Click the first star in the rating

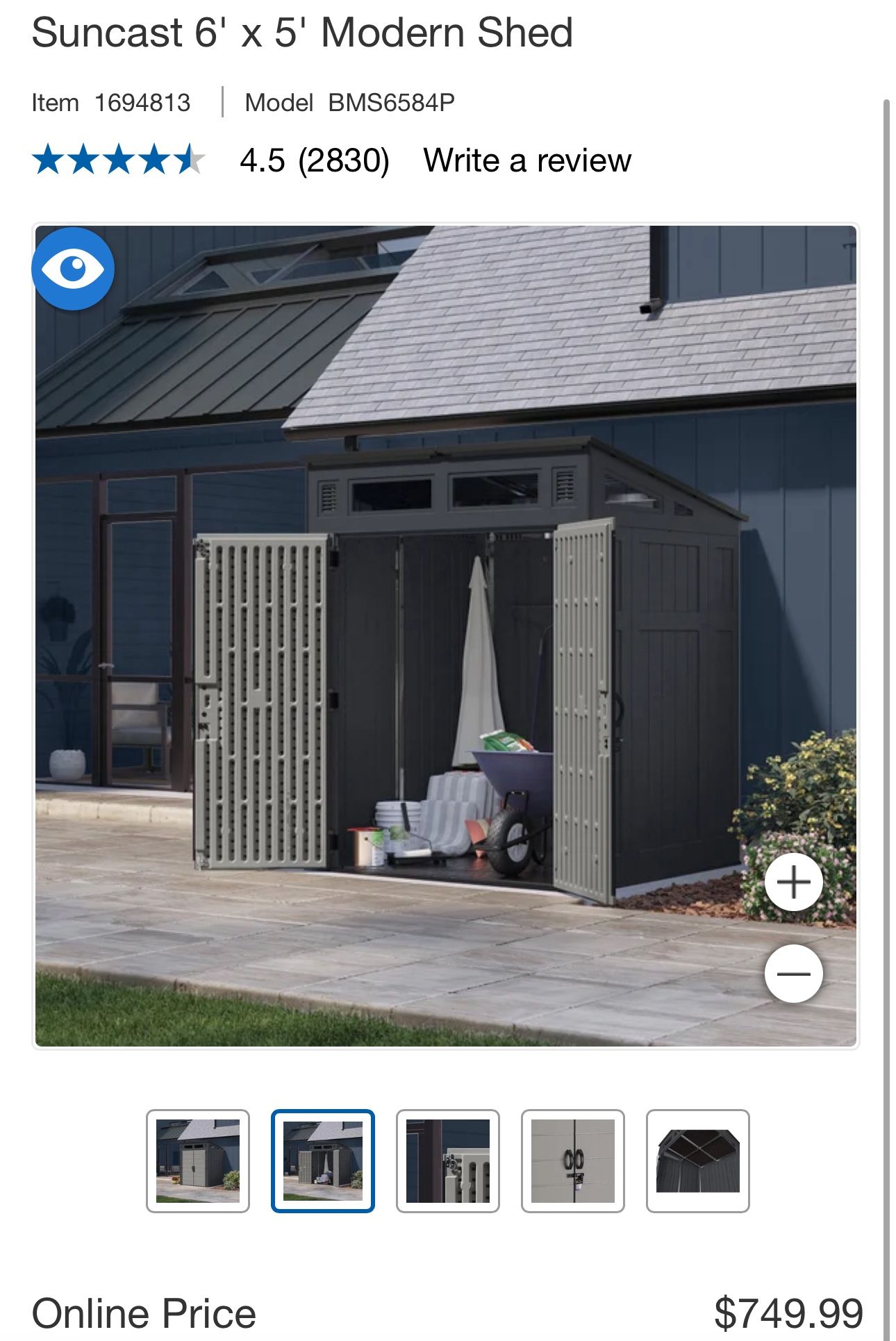point(49,160)
